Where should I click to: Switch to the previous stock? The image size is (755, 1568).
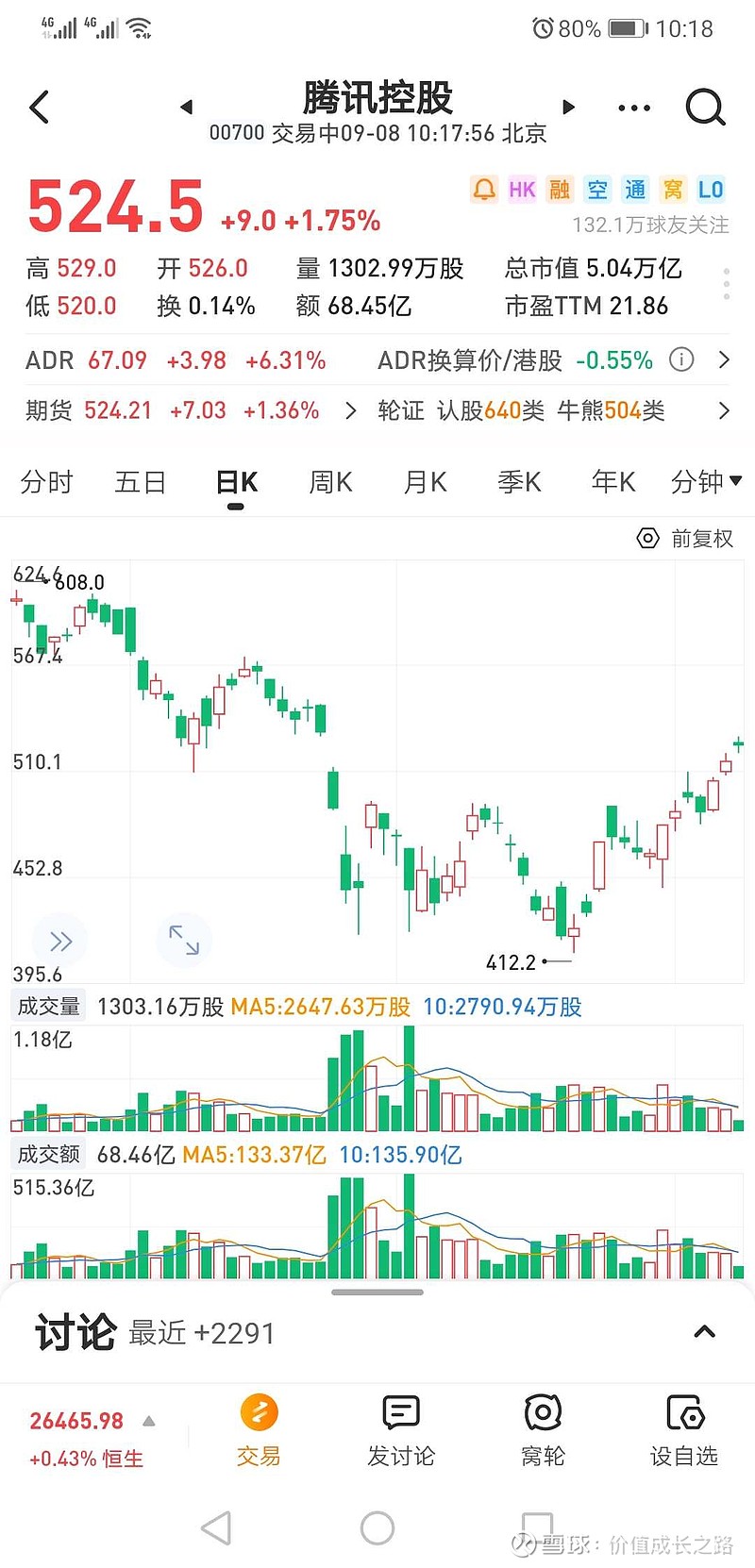click(x=187, y=108)
